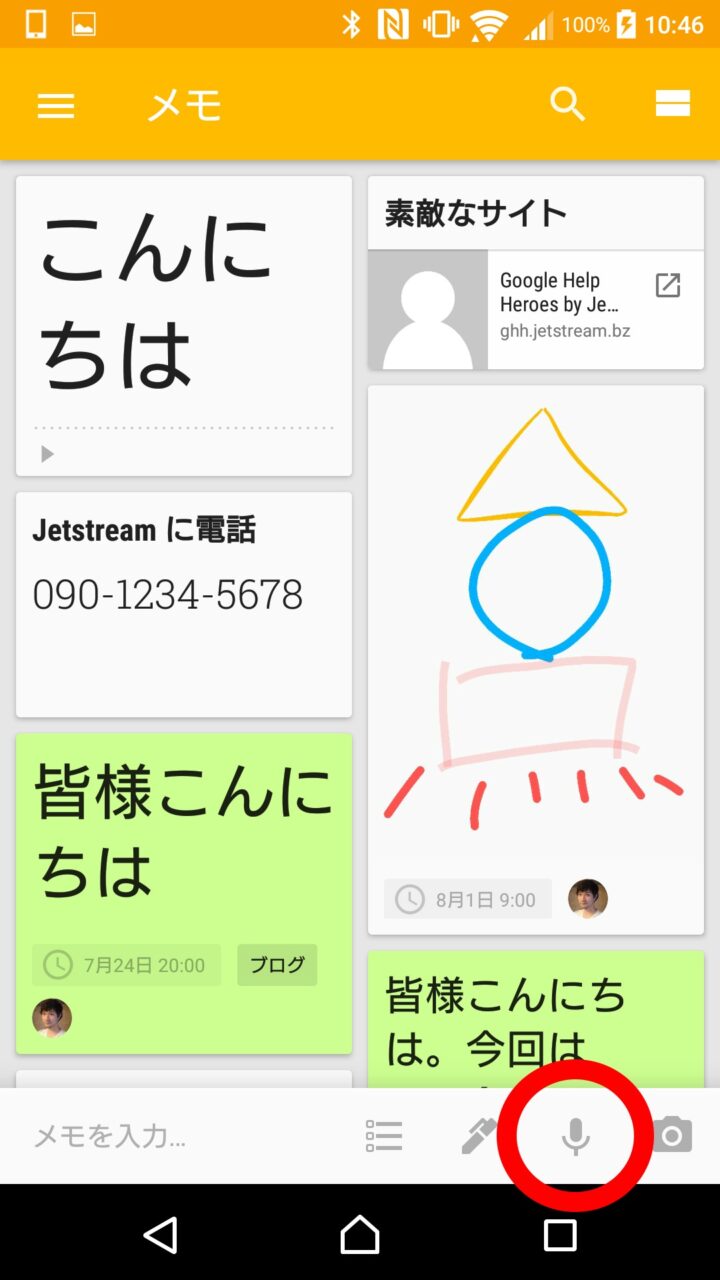Record a voice memo with the microphone
The width and height of the screenshot is (720, 1280).
(x=575, y=1136)
